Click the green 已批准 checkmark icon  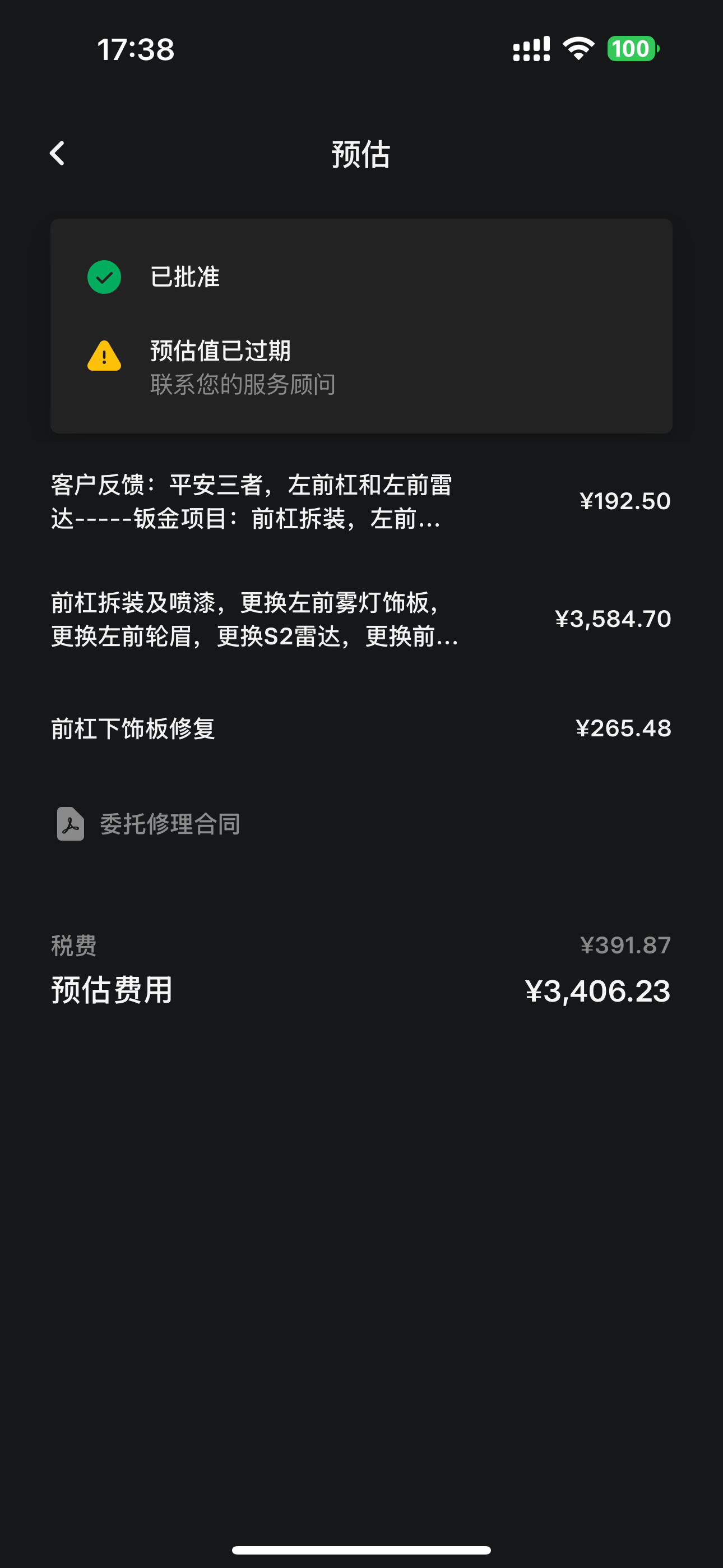coord(104,277)
